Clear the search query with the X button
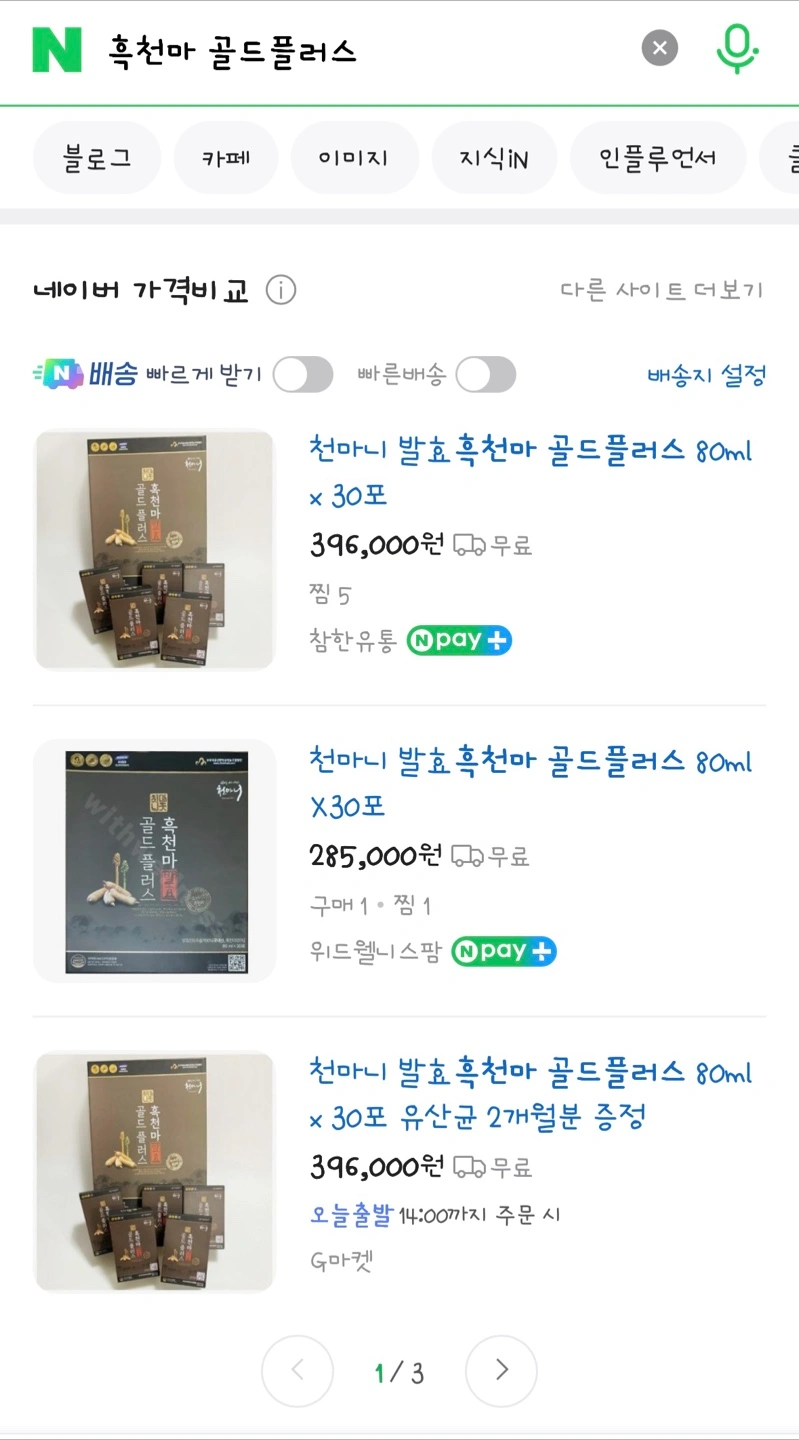 click(x=659, y=48)
